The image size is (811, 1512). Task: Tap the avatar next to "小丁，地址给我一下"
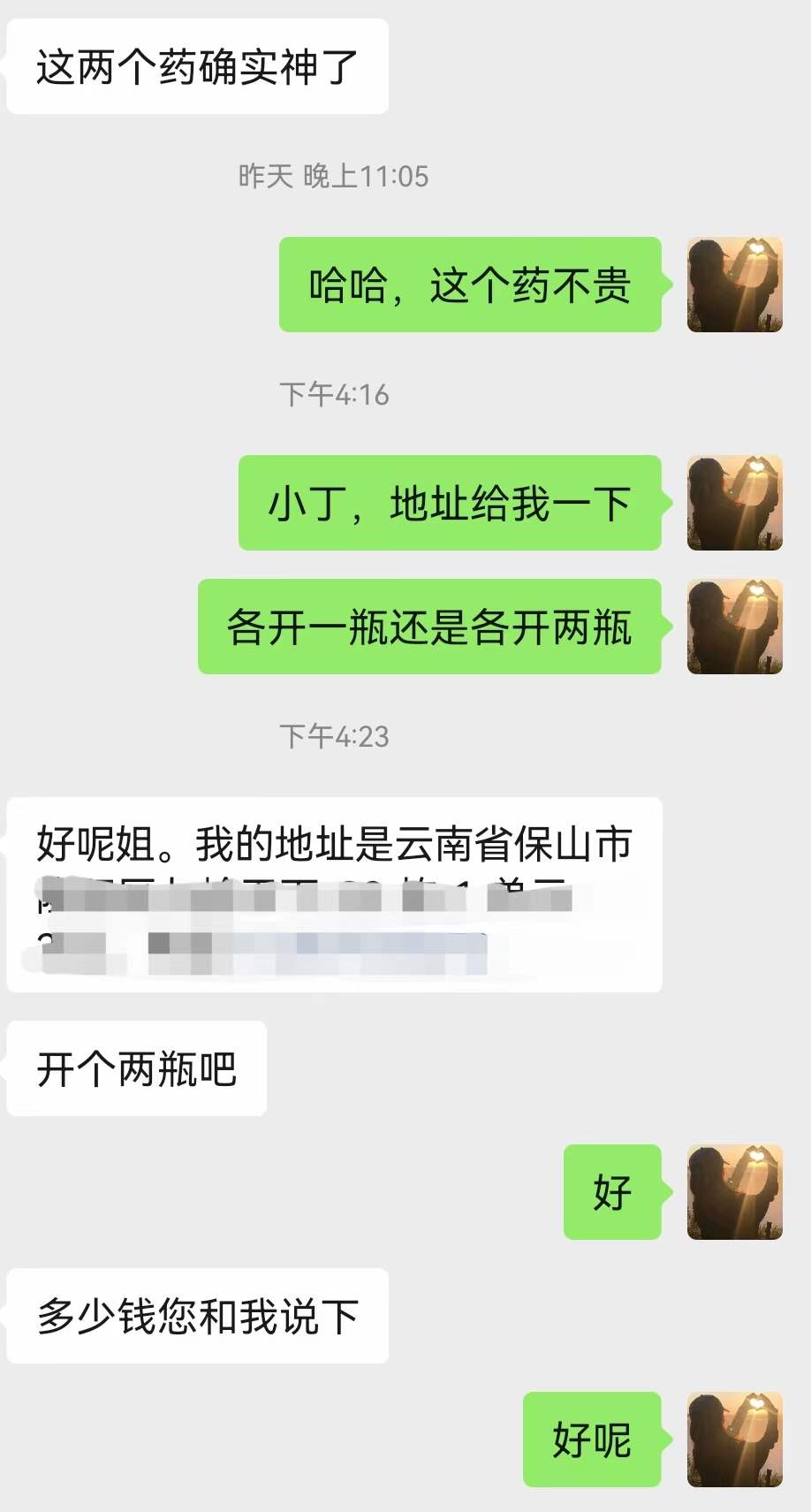coord(734,503)
